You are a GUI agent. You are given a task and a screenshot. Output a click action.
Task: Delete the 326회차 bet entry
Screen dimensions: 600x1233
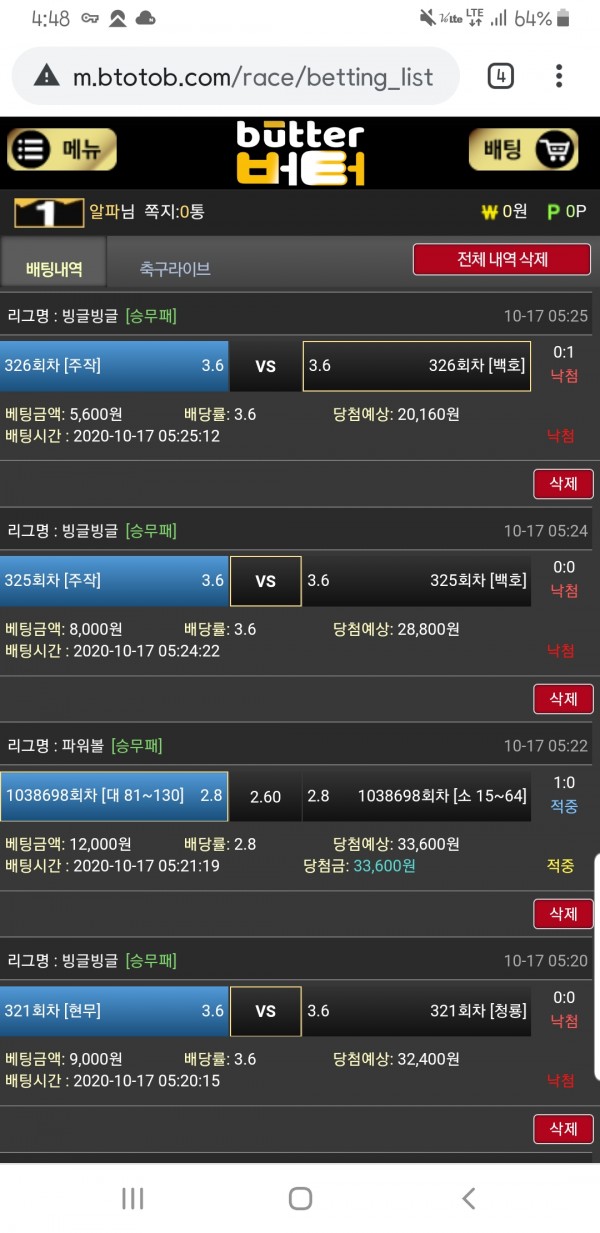pos(563,484)
